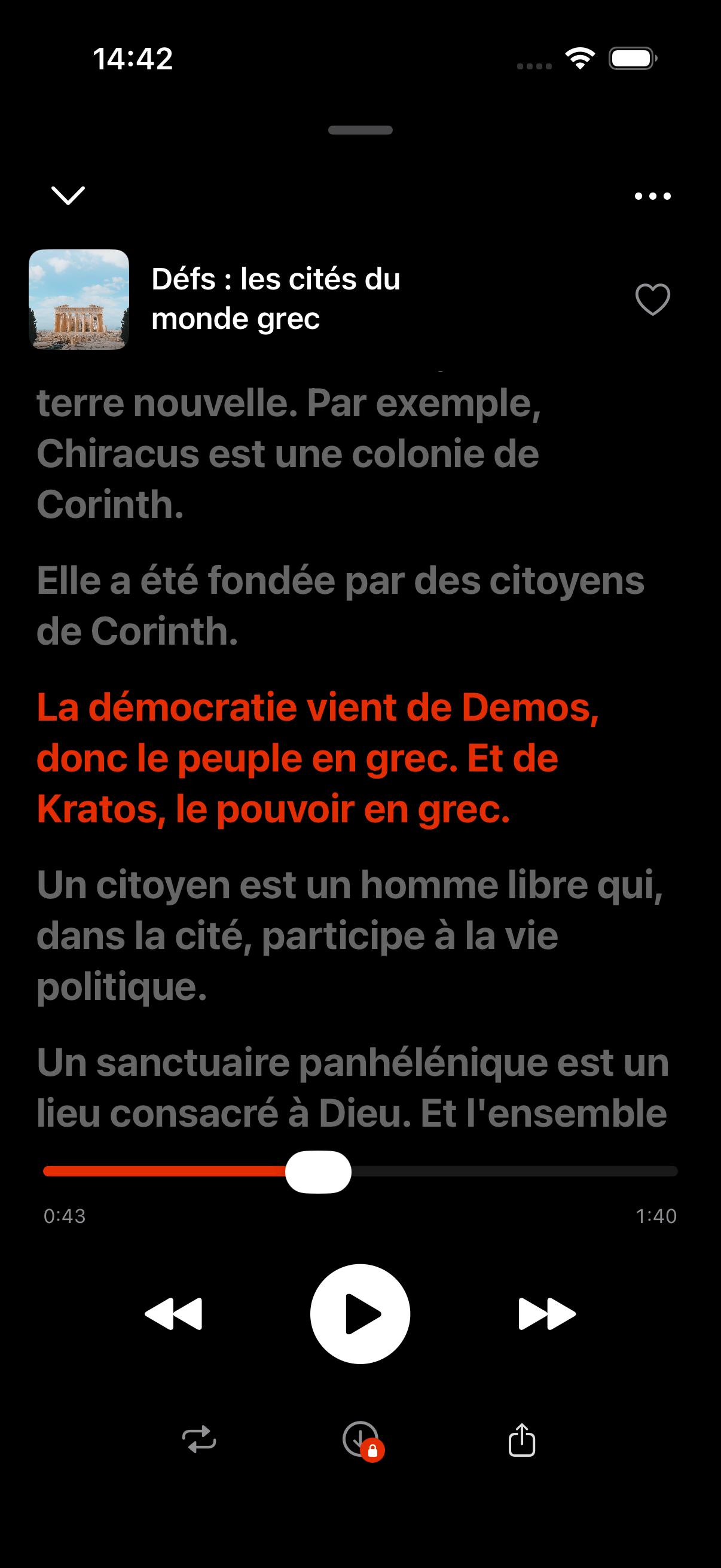Jump to the line 'Un citoyen est un homme libre'
This screenshot has height=1568, width=721.
pyautogui.click(x=350, y=935)
